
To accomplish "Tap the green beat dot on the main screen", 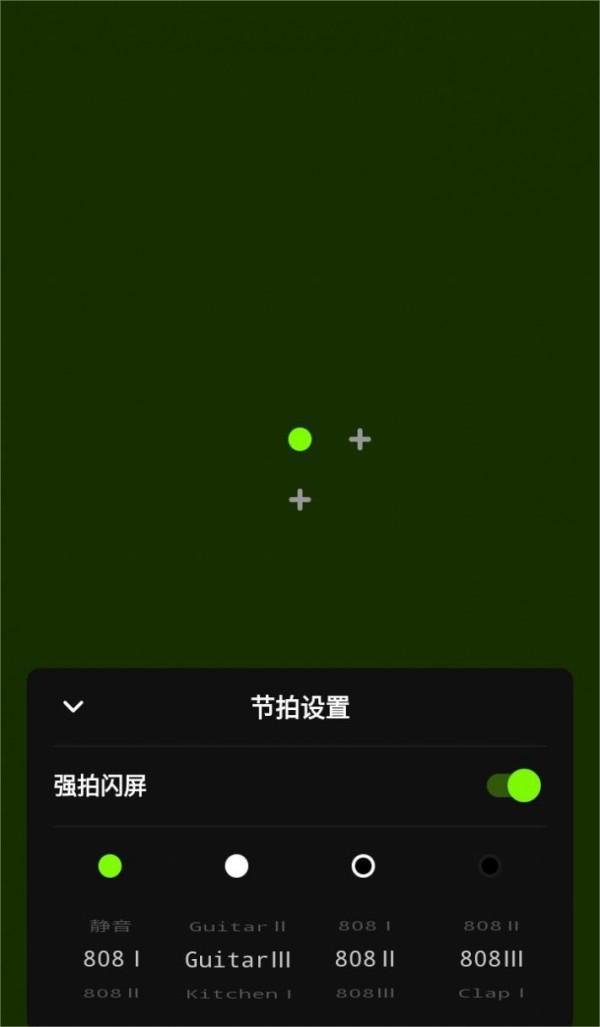I will [x=300, y=439].
